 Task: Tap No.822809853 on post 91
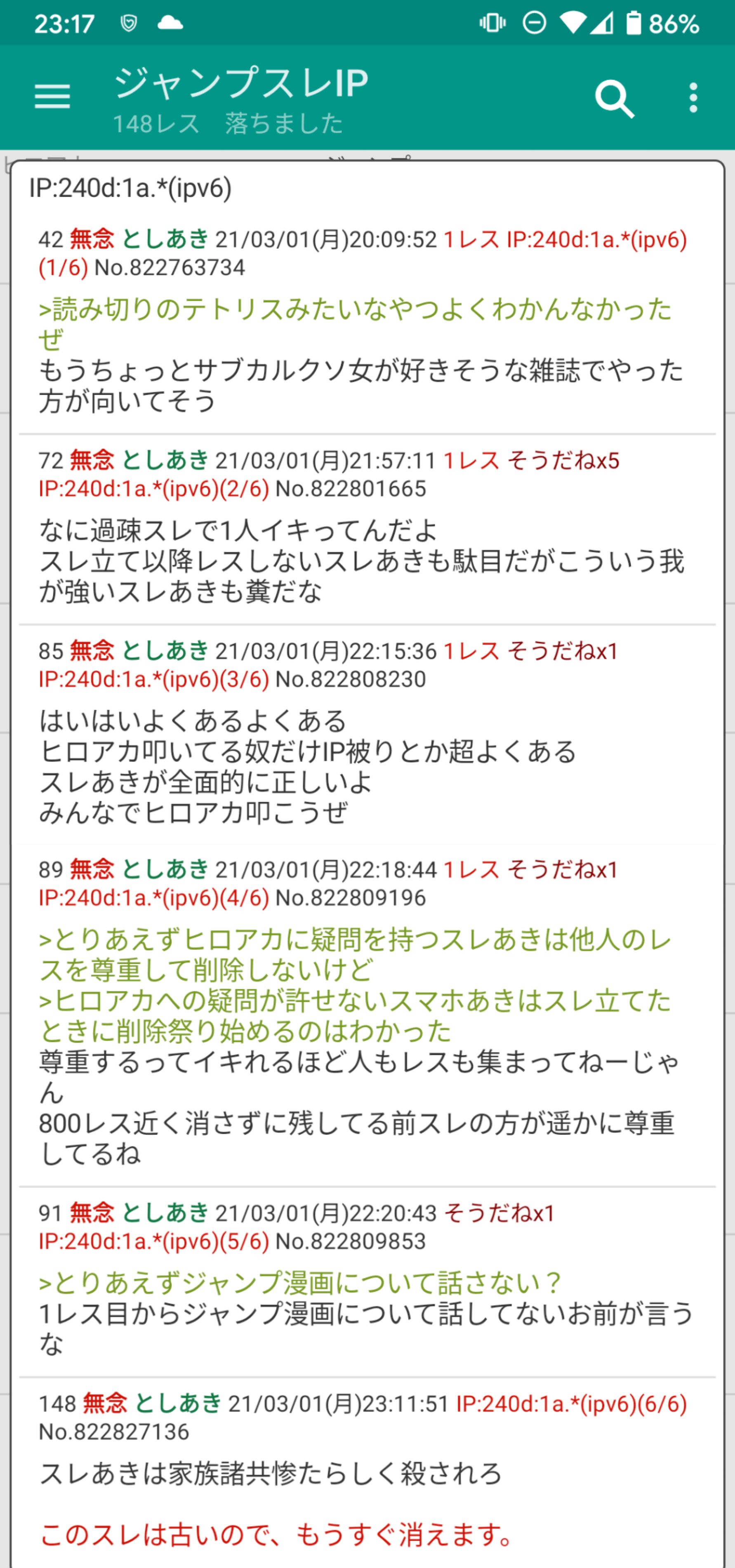pyautogui.click(x=350, y=1241)
